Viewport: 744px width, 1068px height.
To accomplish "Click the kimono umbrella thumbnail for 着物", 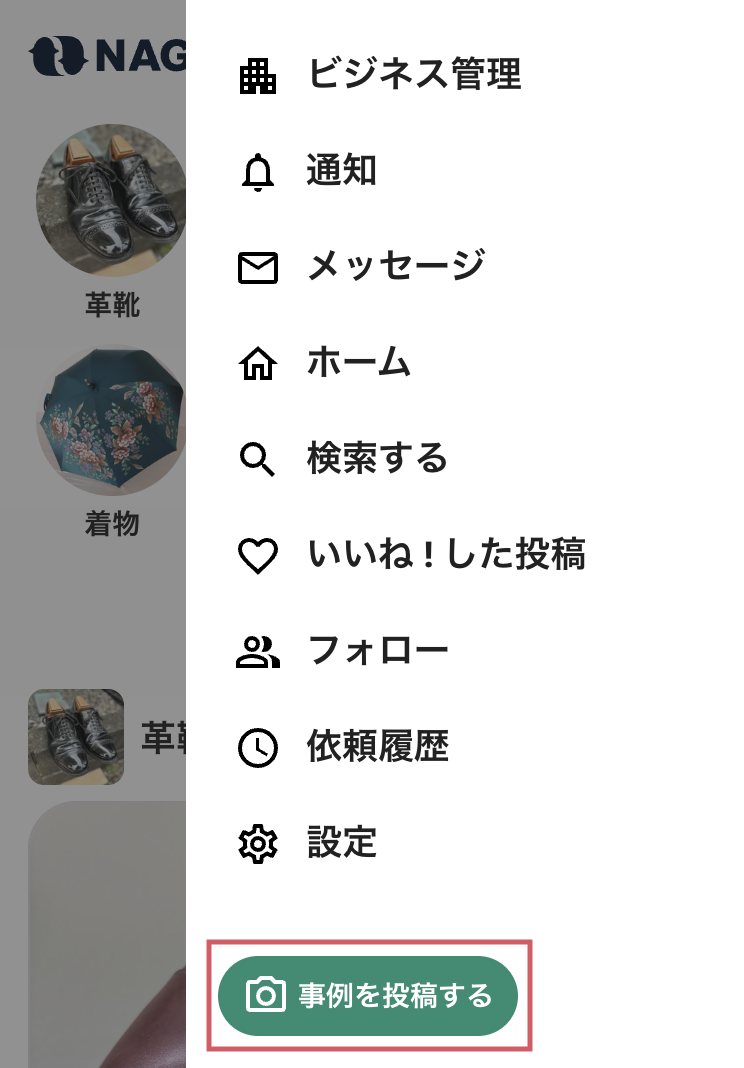I will (110, 420).
